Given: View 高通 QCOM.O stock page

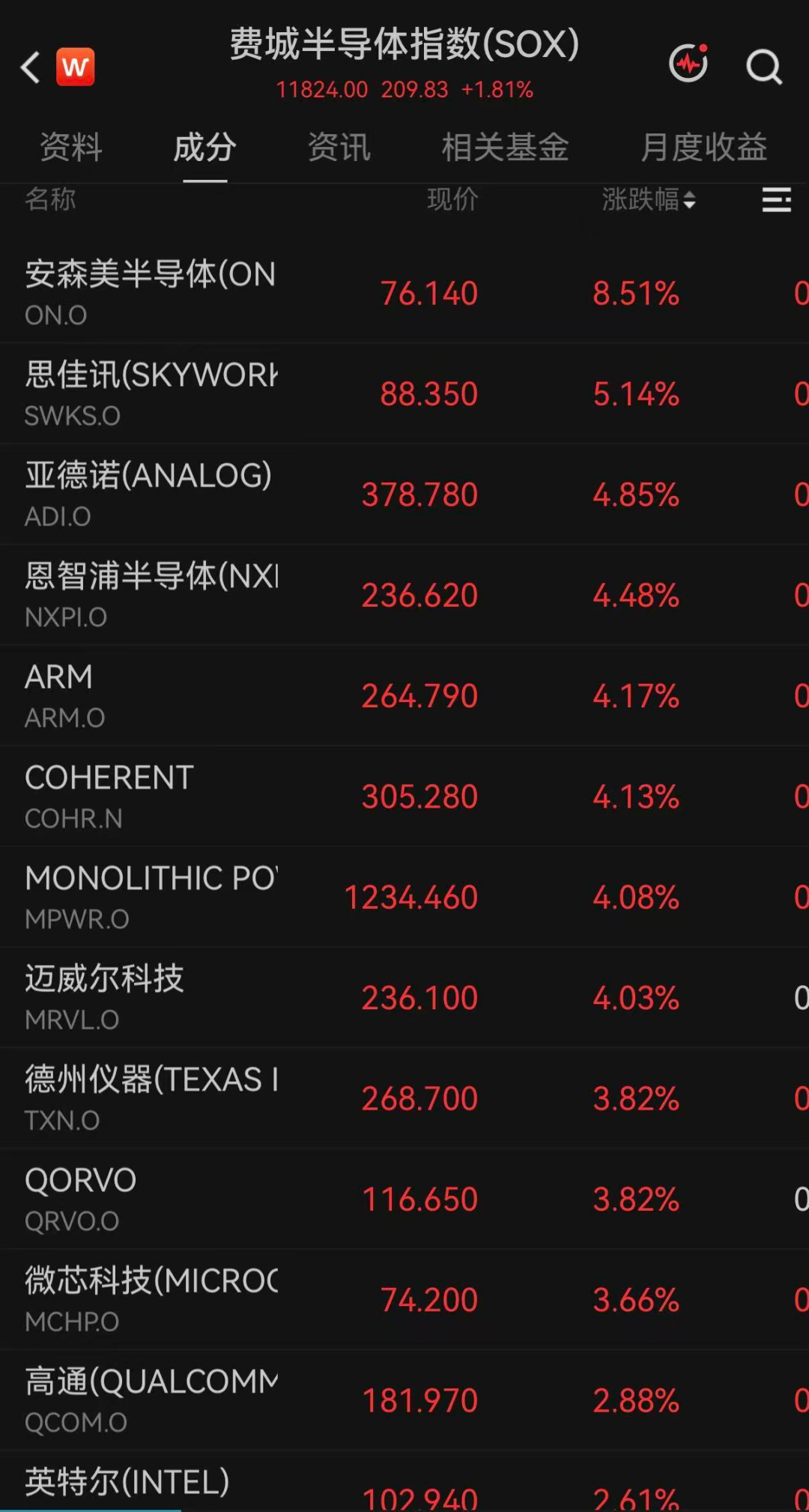Looking at the screenshot, I should click(x=404, y=1400).
